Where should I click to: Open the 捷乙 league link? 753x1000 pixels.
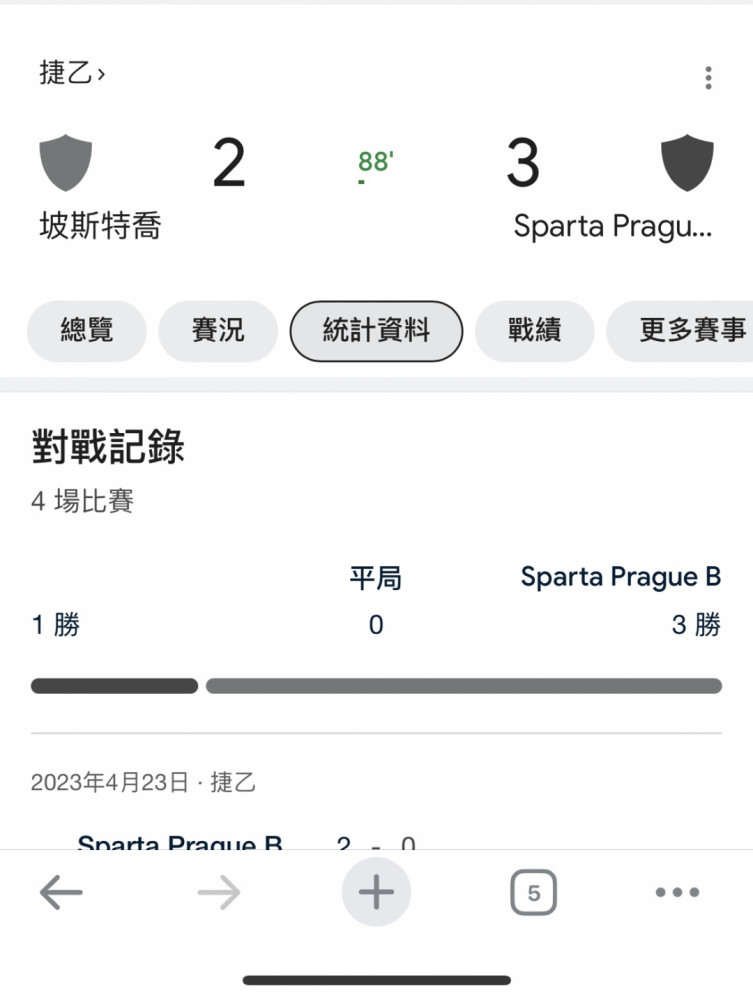pyautogui.click(x=72, y=73)
